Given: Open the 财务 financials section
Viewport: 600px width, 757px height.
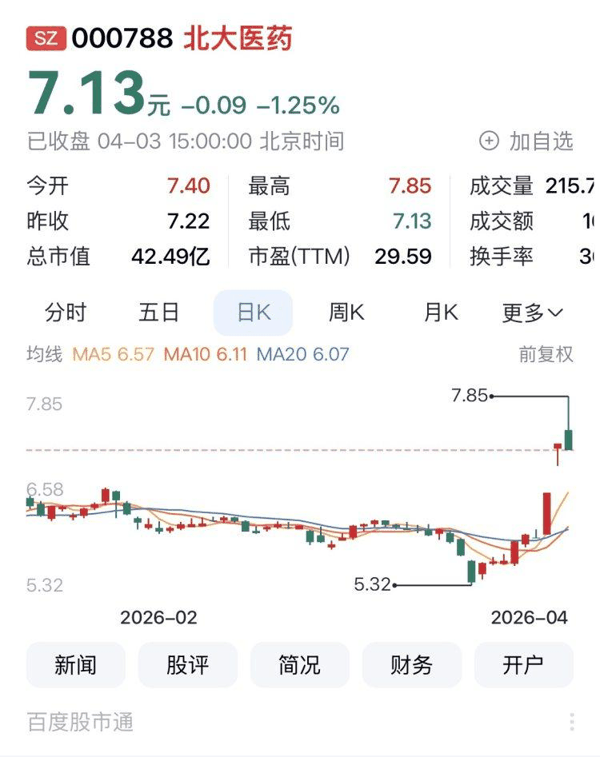Looking at the screenshot, I should 412,665.
